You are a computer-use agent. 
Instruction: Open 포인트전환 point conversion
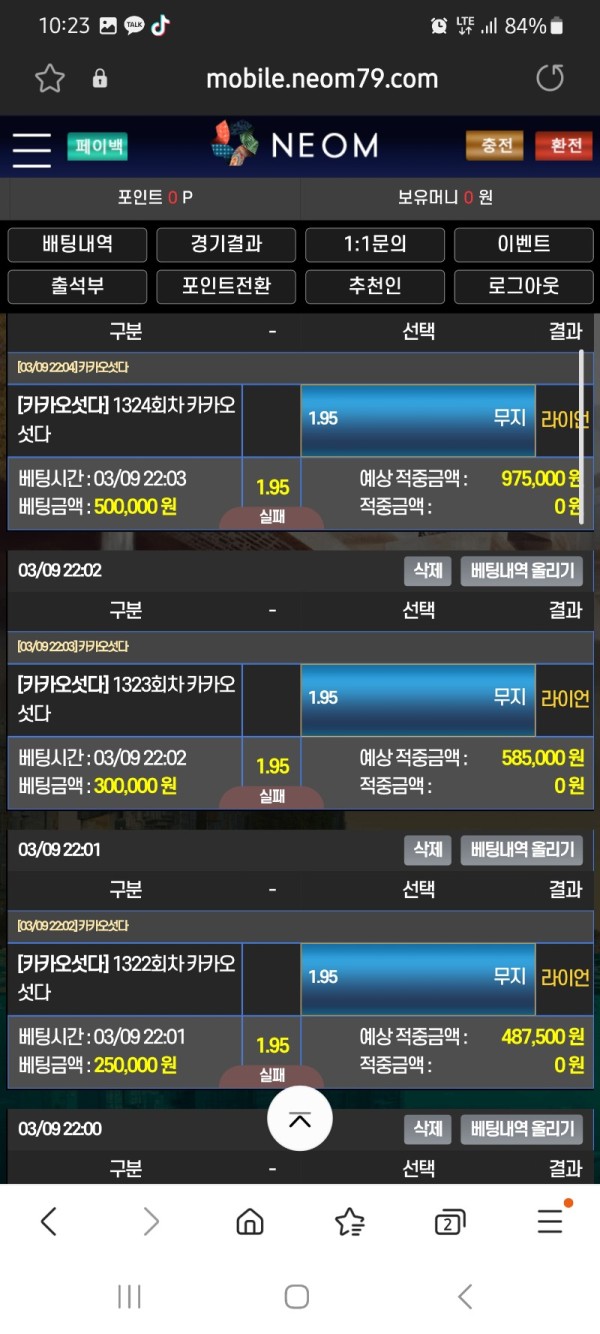point(226,286)
